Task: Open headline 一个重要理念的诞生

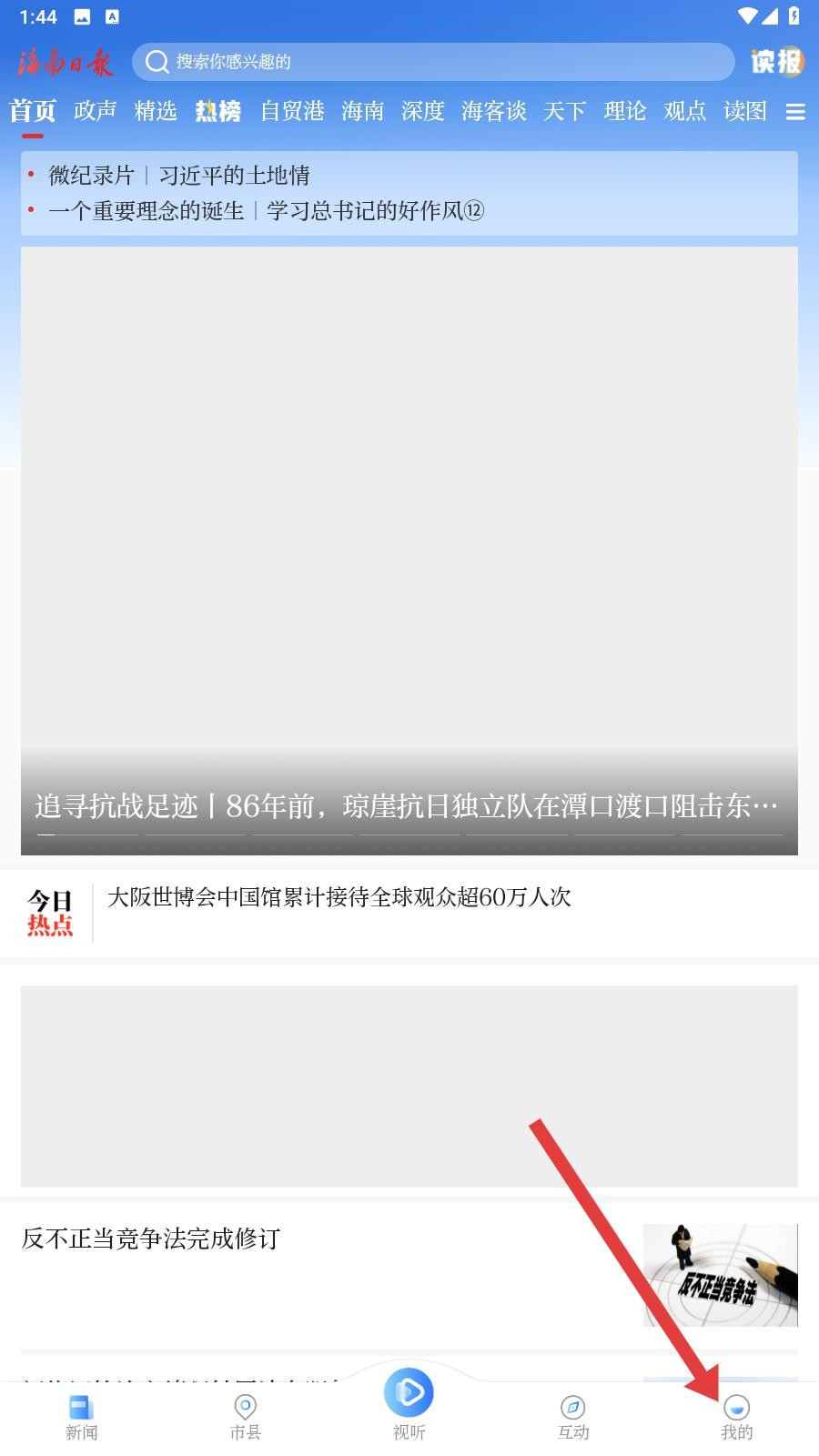Action: point(266,211)
